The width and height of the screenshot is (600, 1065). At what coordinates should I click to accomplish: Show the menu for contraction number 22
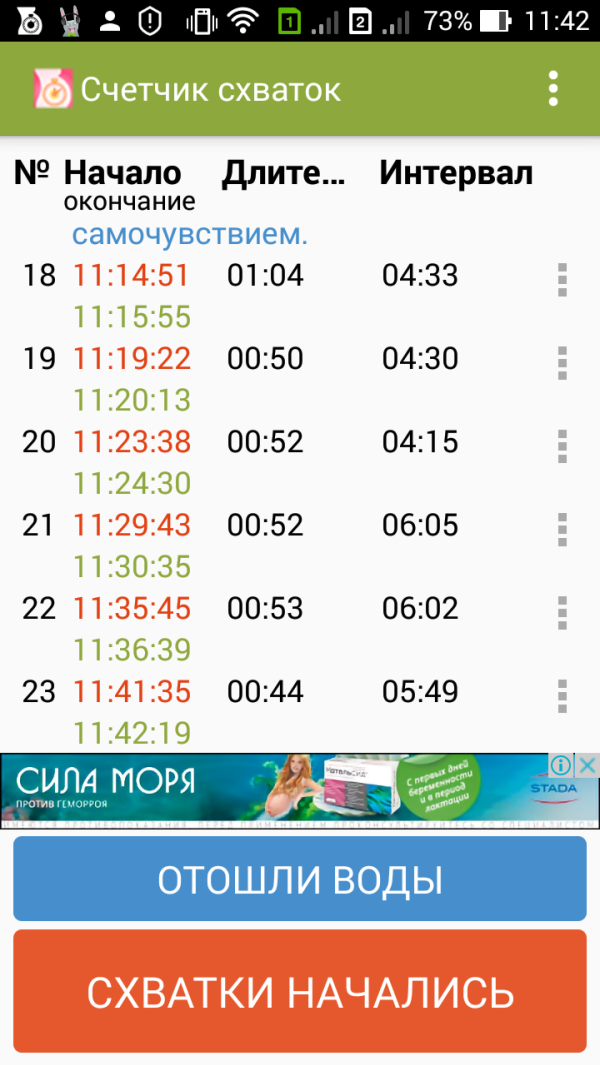click(x=562, y=612)
